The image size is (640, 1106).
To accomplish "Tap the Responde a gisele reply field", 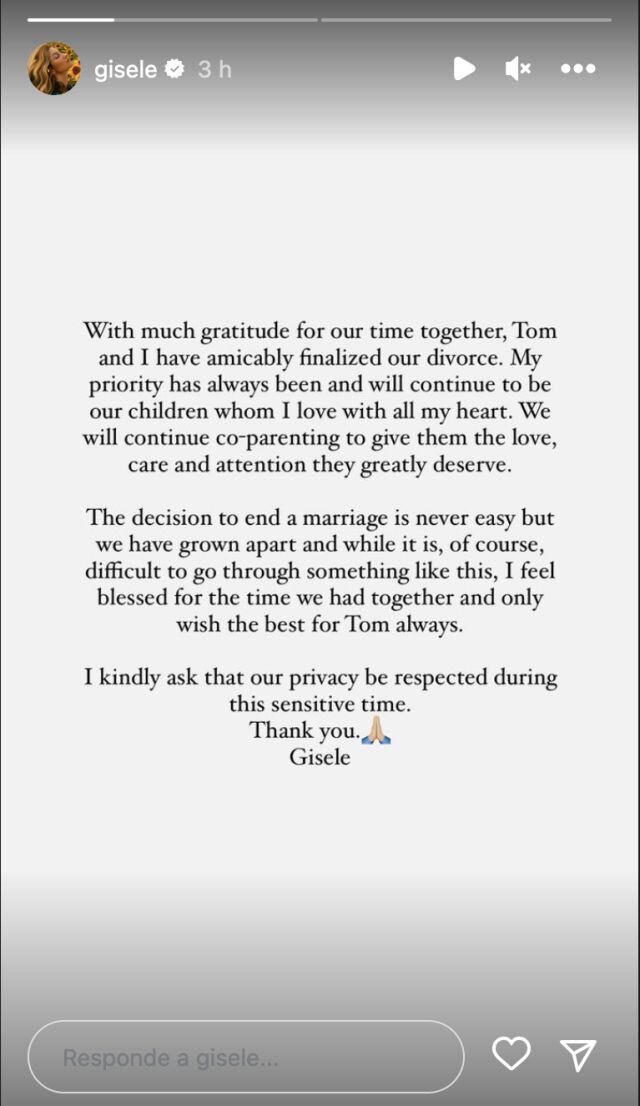I will click(x=246, y=1057).
